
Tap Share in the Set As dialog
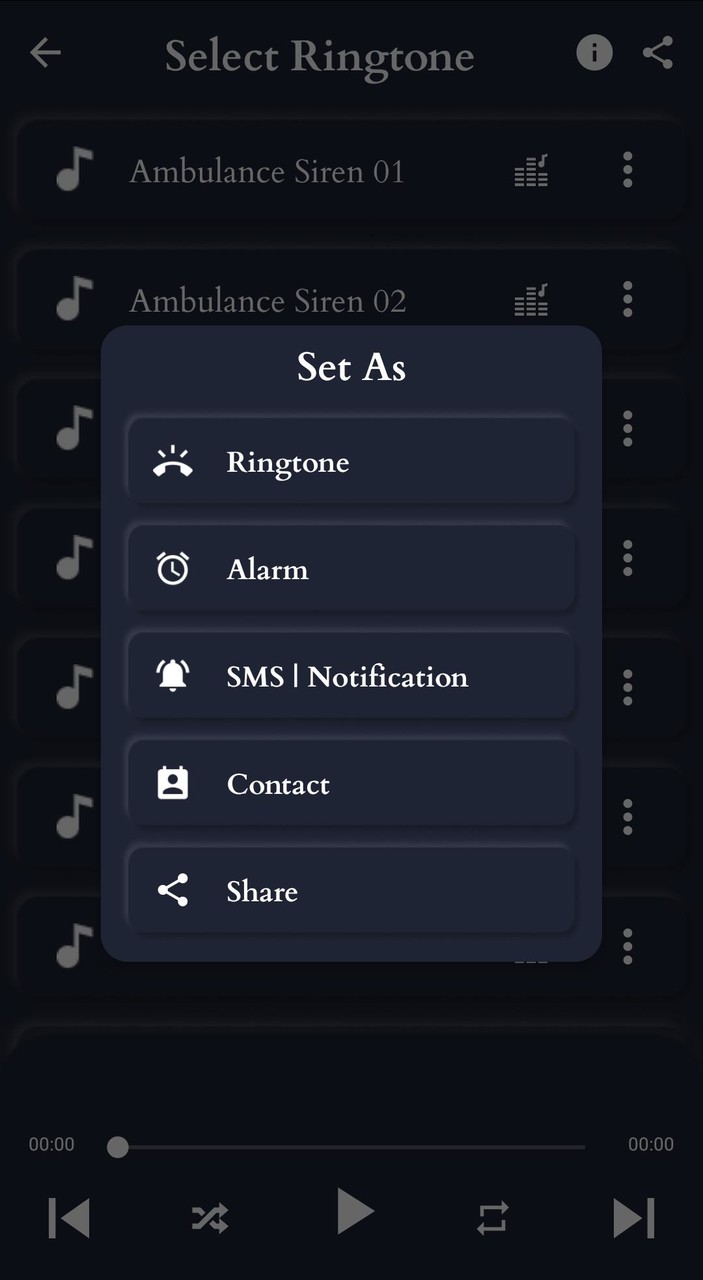point(351,891)
